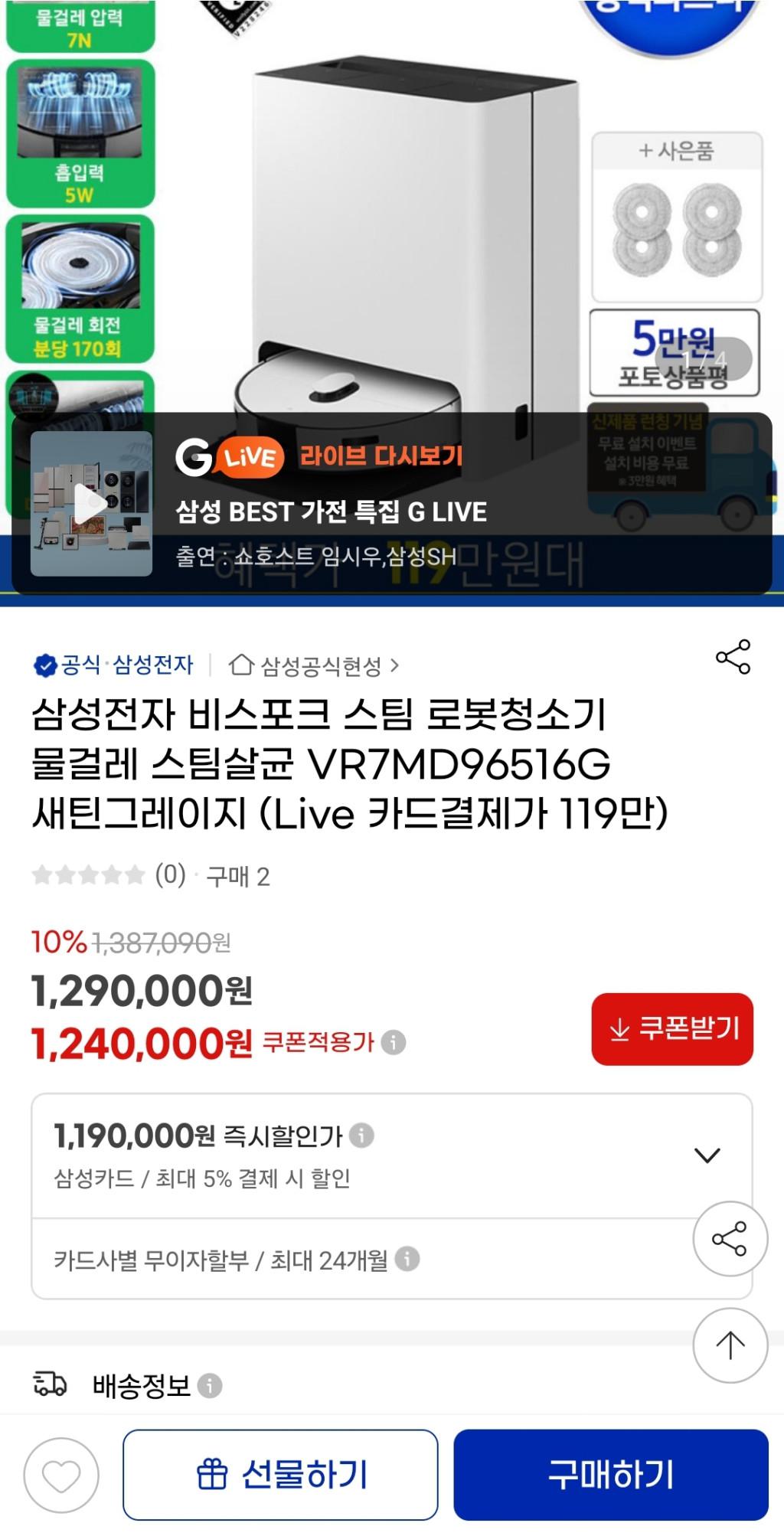Share this product via the icon beside the title
The width and height of the screenshot is (784, 1536).
(x=733, y=657)
